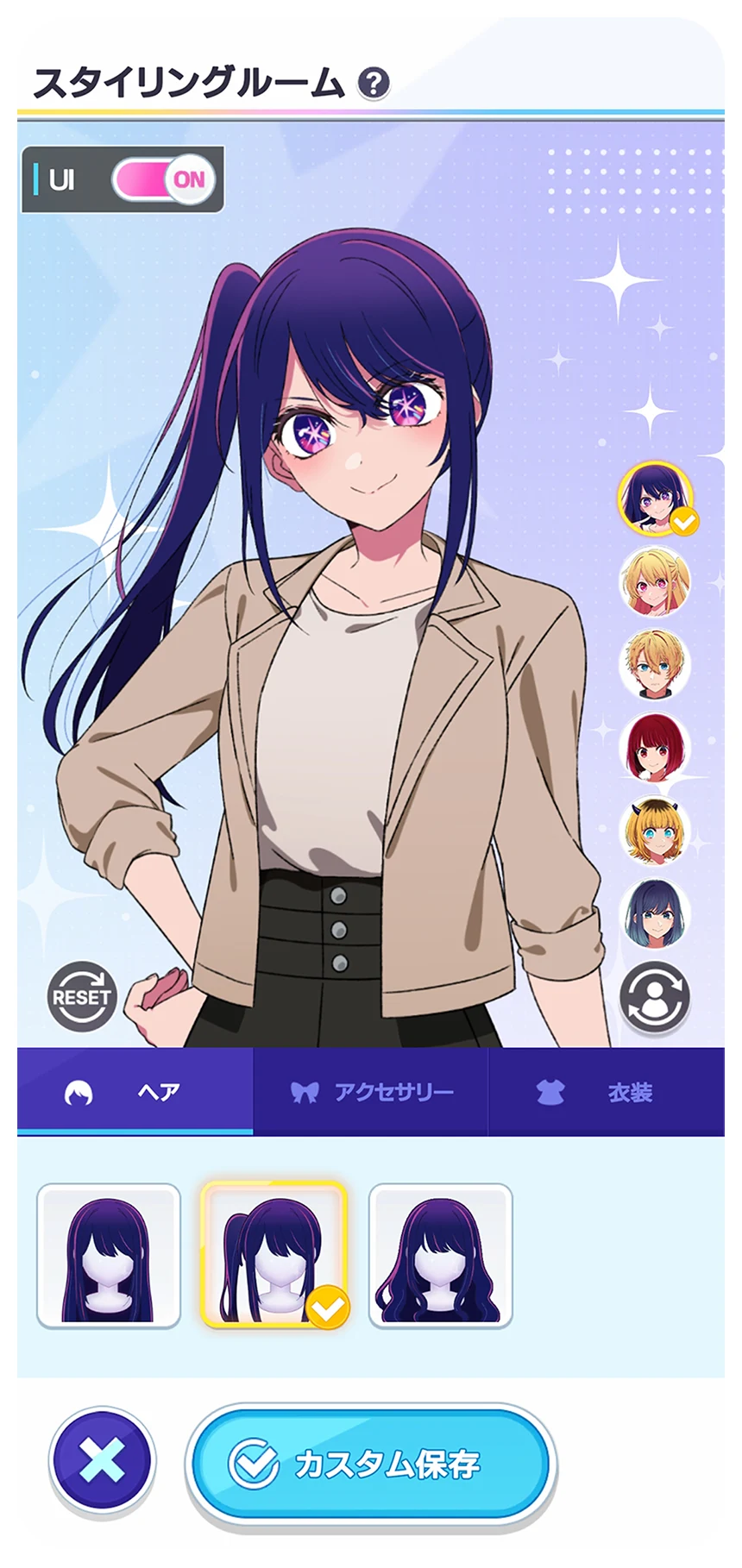Toggle the UI switch off
Image resolution: width=742 pixels, height=1568 pixels.
point(163,179)
